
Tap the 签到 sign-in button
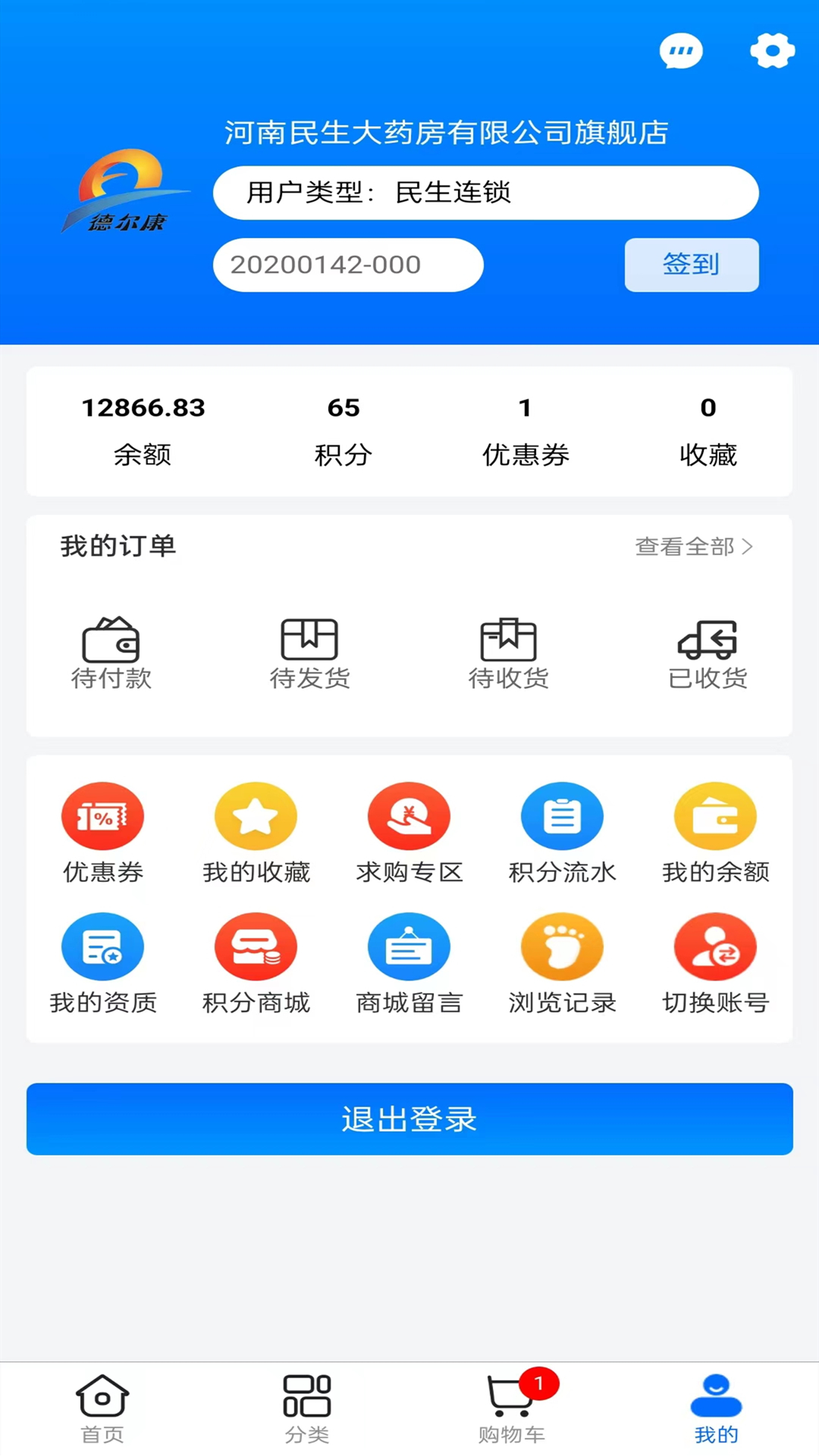691,265
